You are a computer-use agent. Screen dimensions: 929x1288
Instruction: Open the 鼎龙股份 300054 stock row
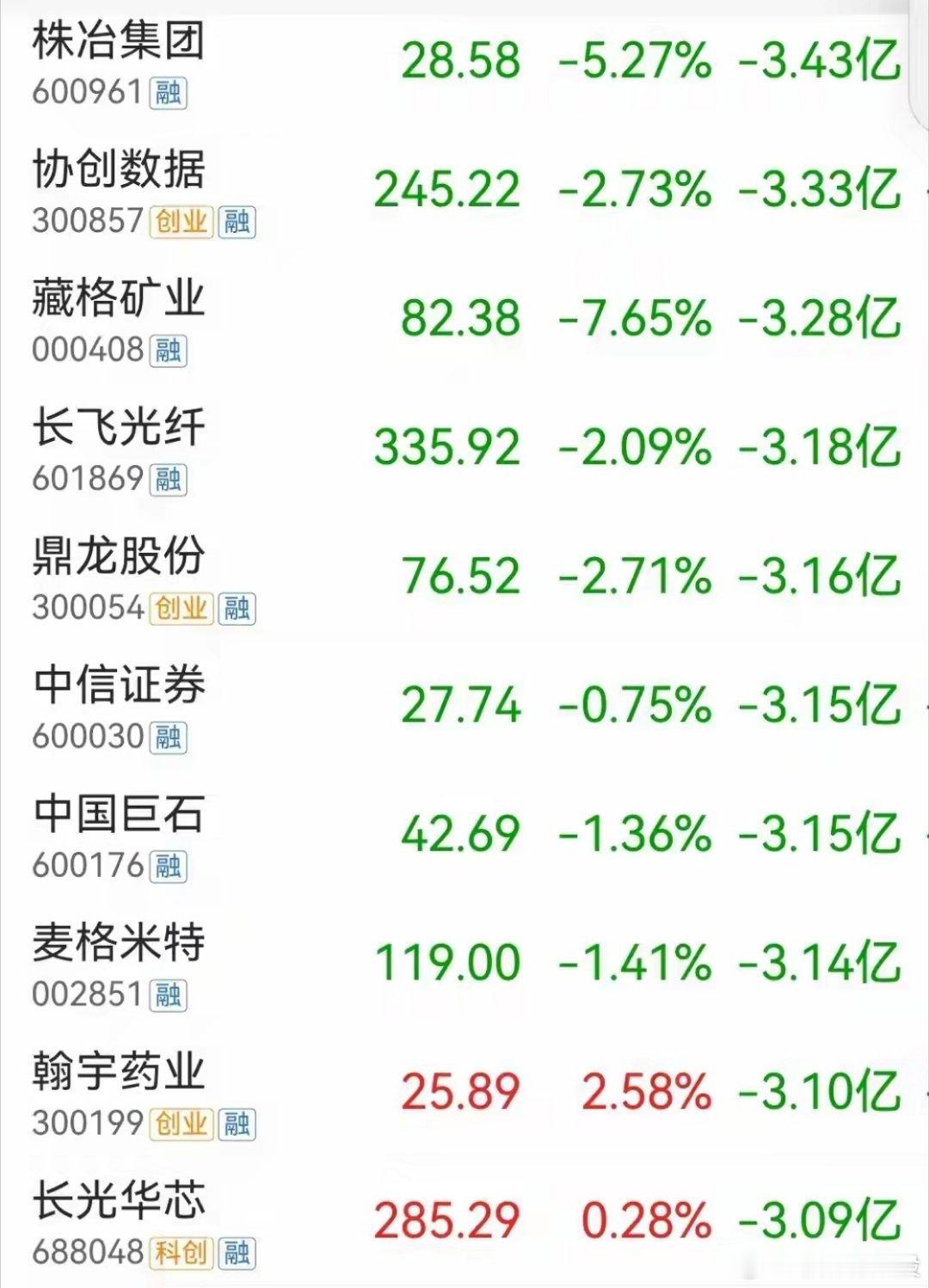[x=464, y=577]
